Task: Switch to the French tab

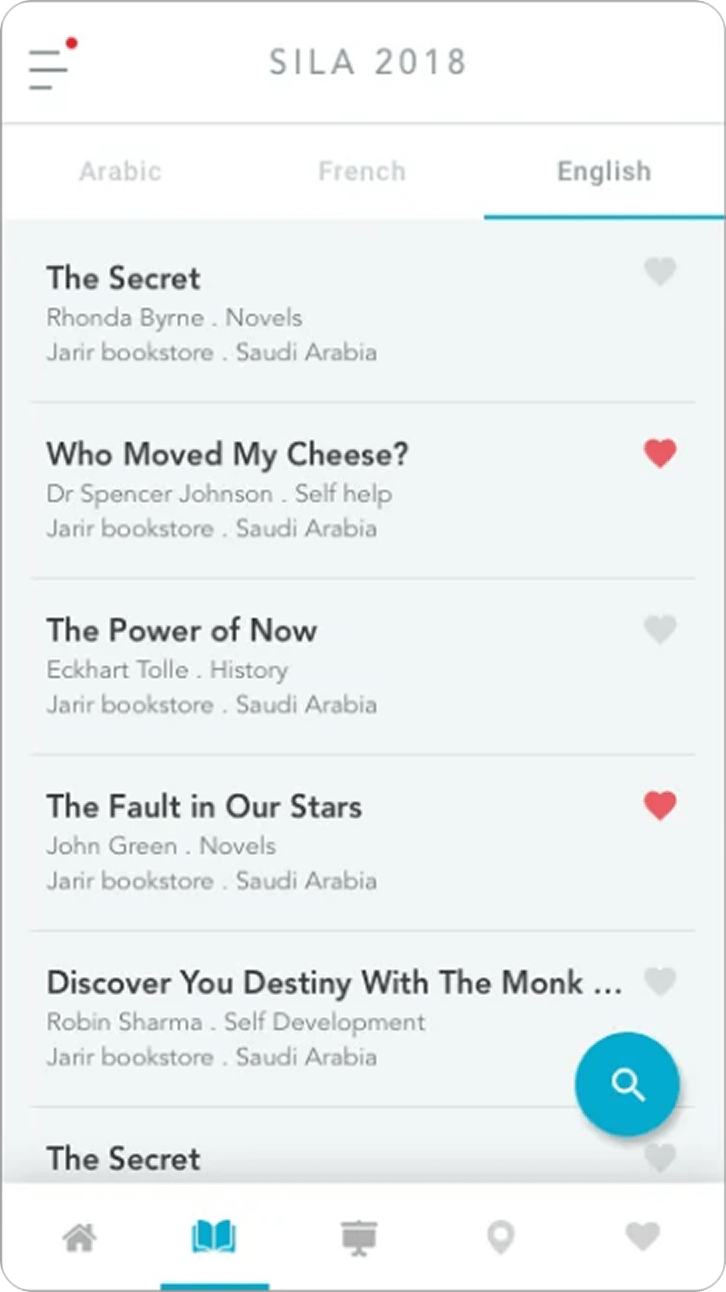Action: [x=362, y=172]
